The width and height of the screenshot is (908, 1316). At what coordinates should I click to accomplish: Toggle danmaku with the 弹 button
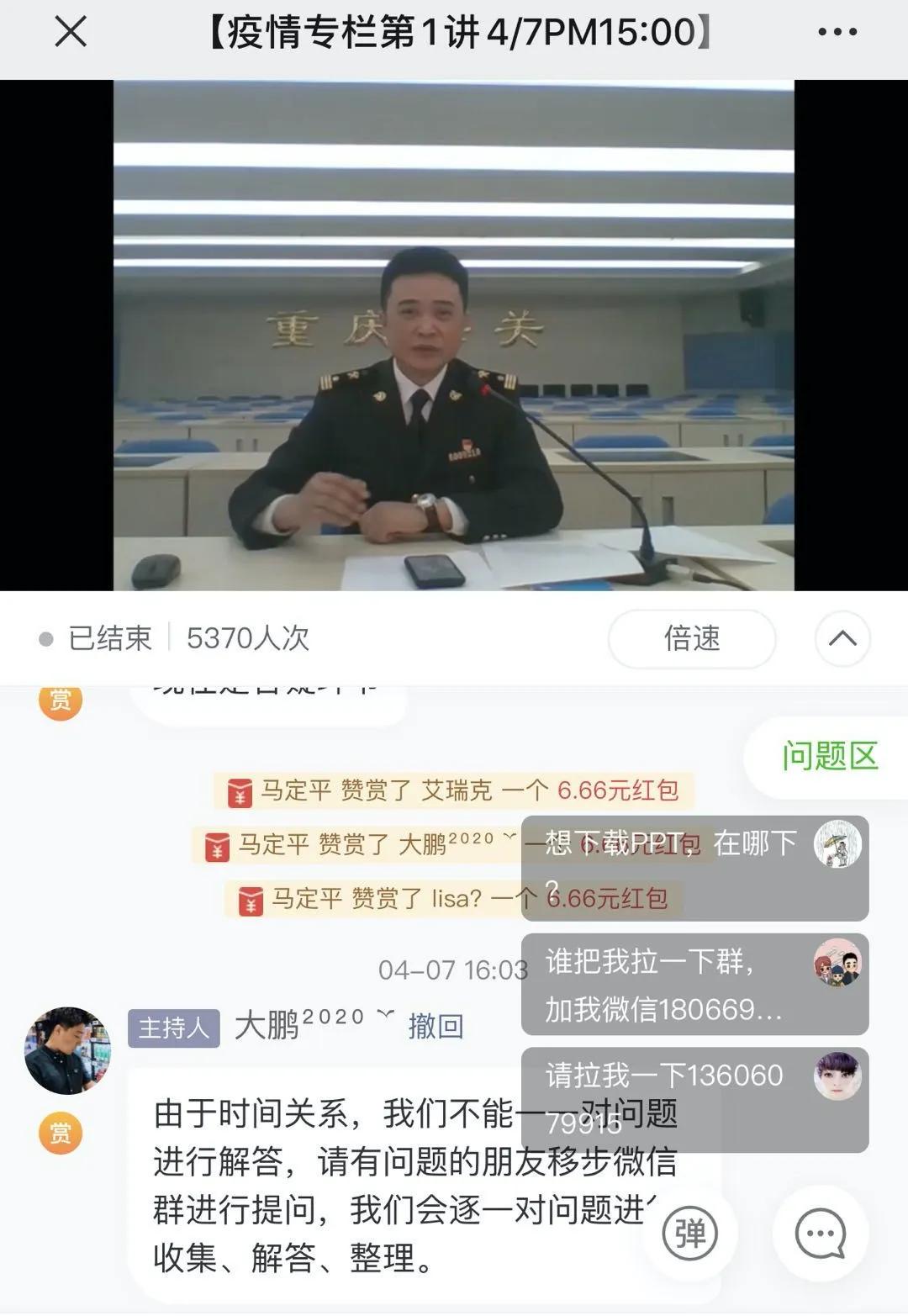tap(691, 1233)
